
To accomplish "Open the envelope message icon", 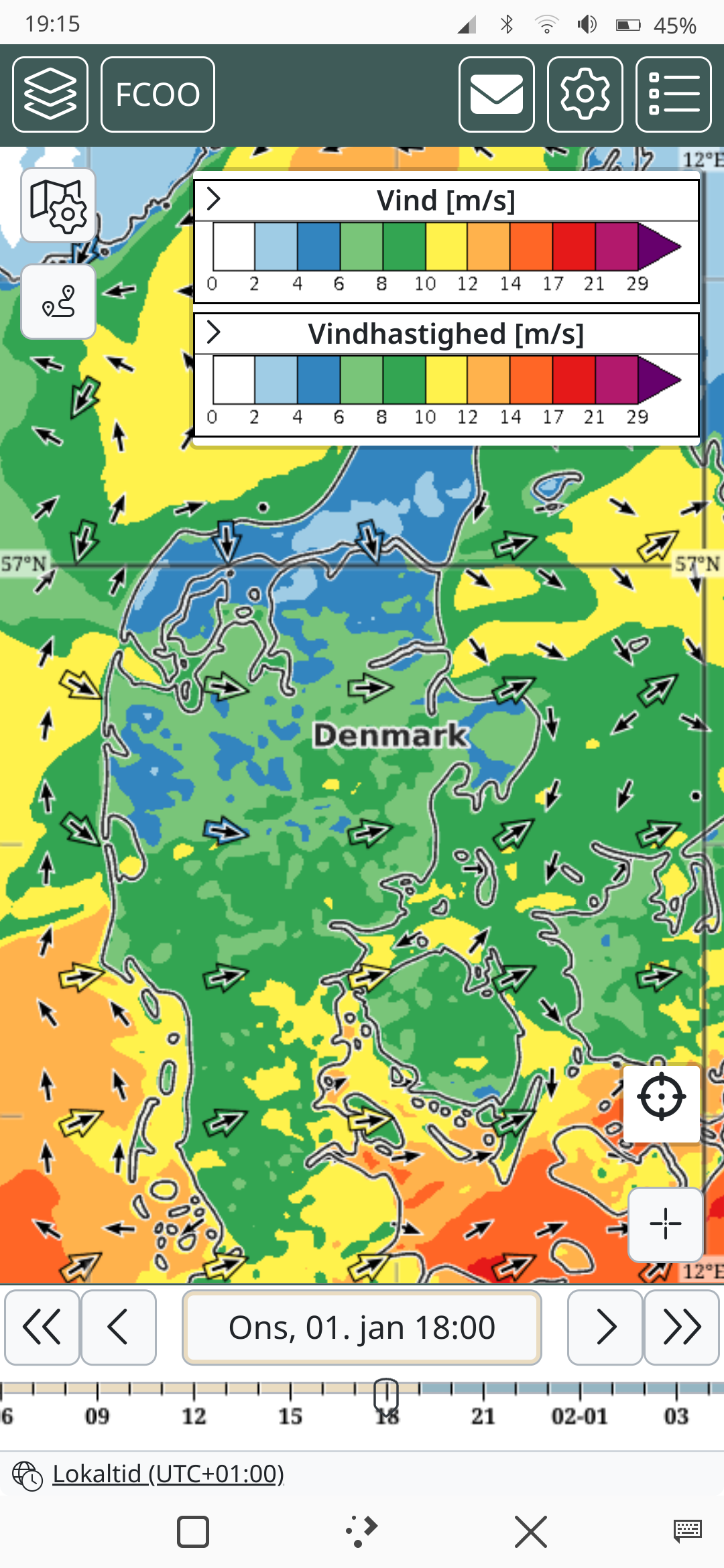I will click(x=497, y=94).
